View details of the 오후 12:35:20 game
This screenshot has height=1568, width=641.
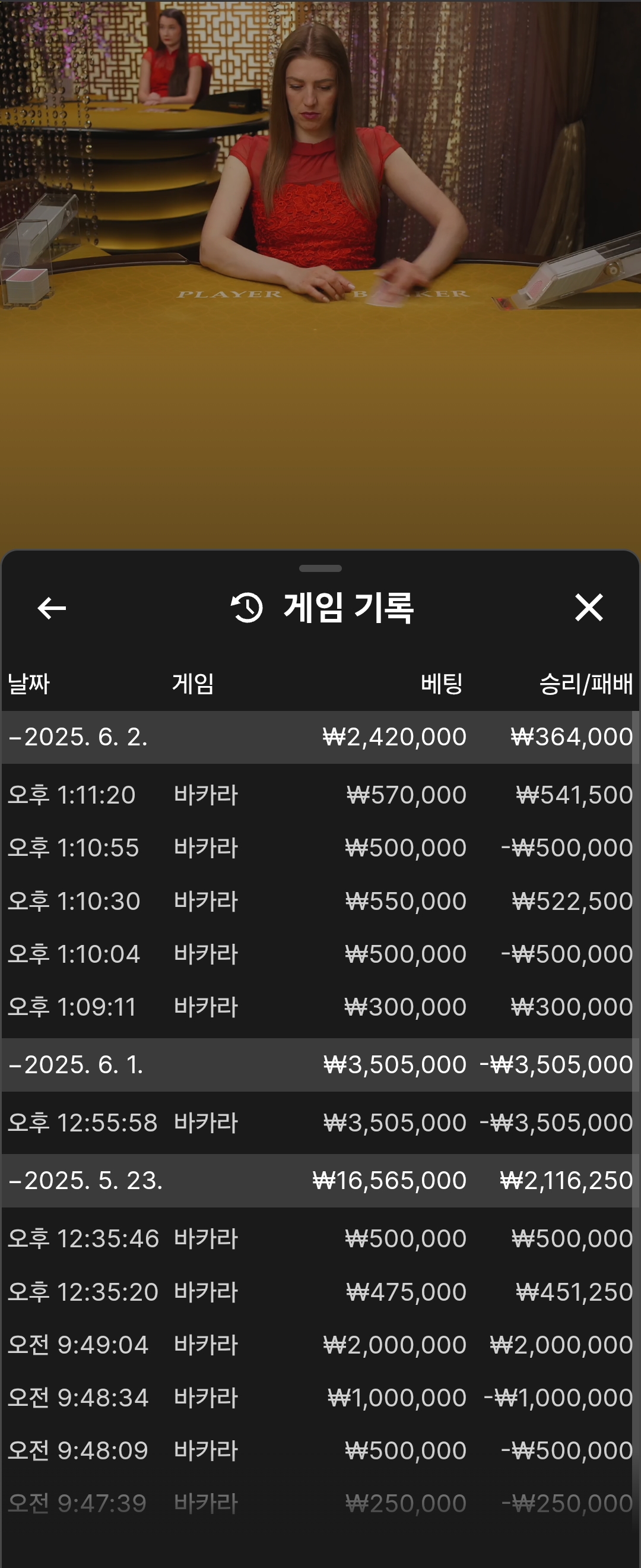point(320,1292)
